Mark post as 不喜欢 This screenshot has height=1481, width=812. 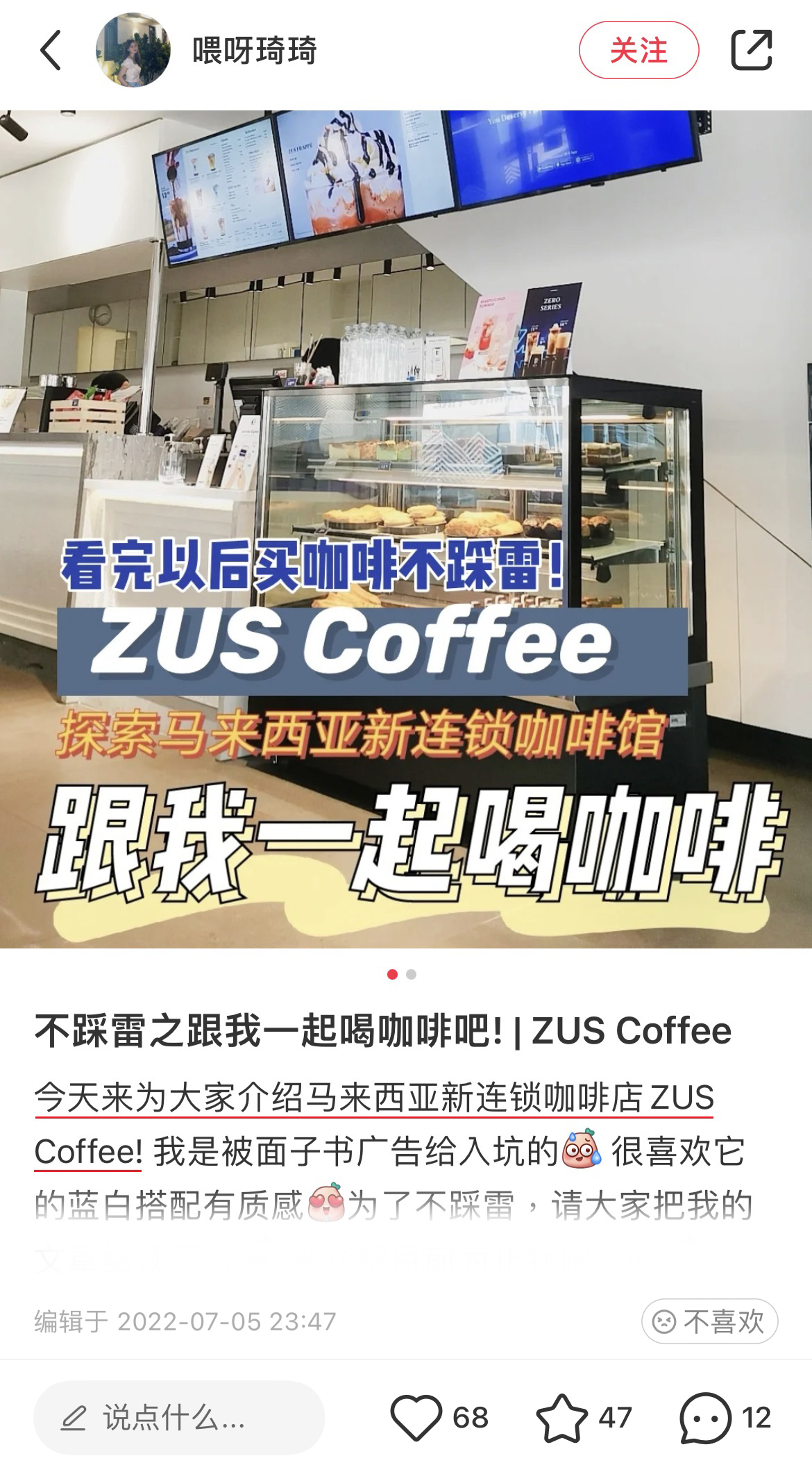pos(709,1321)
